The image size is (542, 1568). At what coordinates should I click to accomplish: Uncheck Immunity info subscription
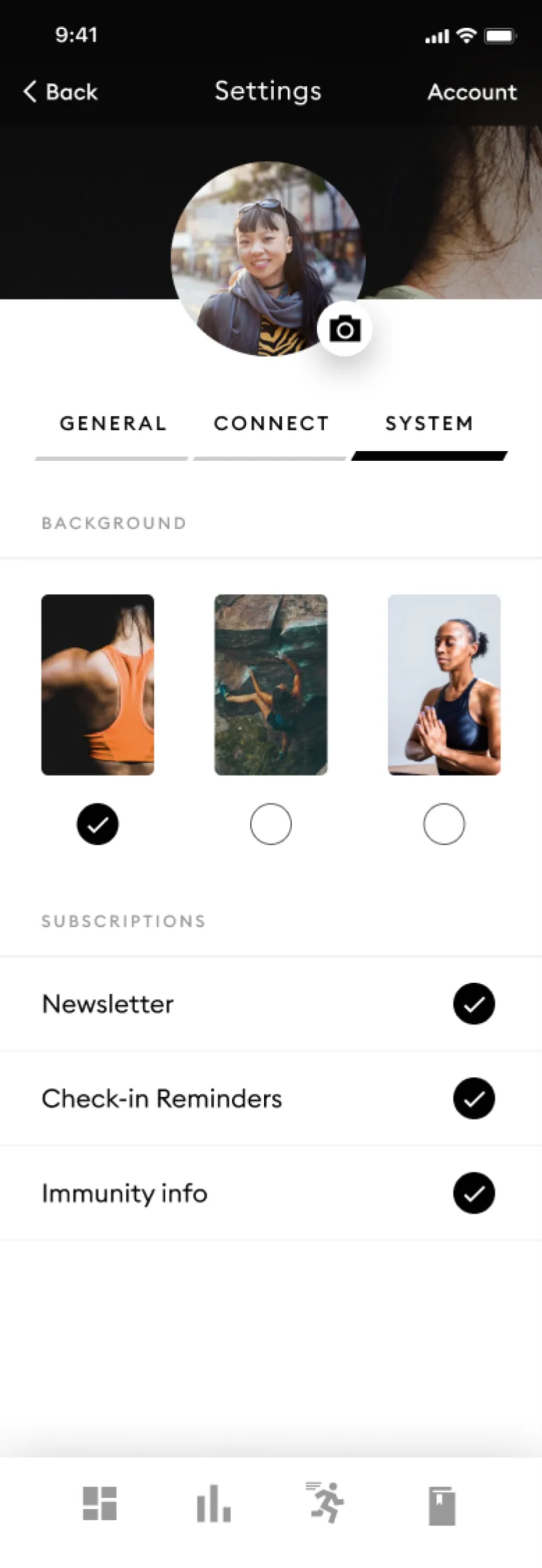click(474, 1193)
